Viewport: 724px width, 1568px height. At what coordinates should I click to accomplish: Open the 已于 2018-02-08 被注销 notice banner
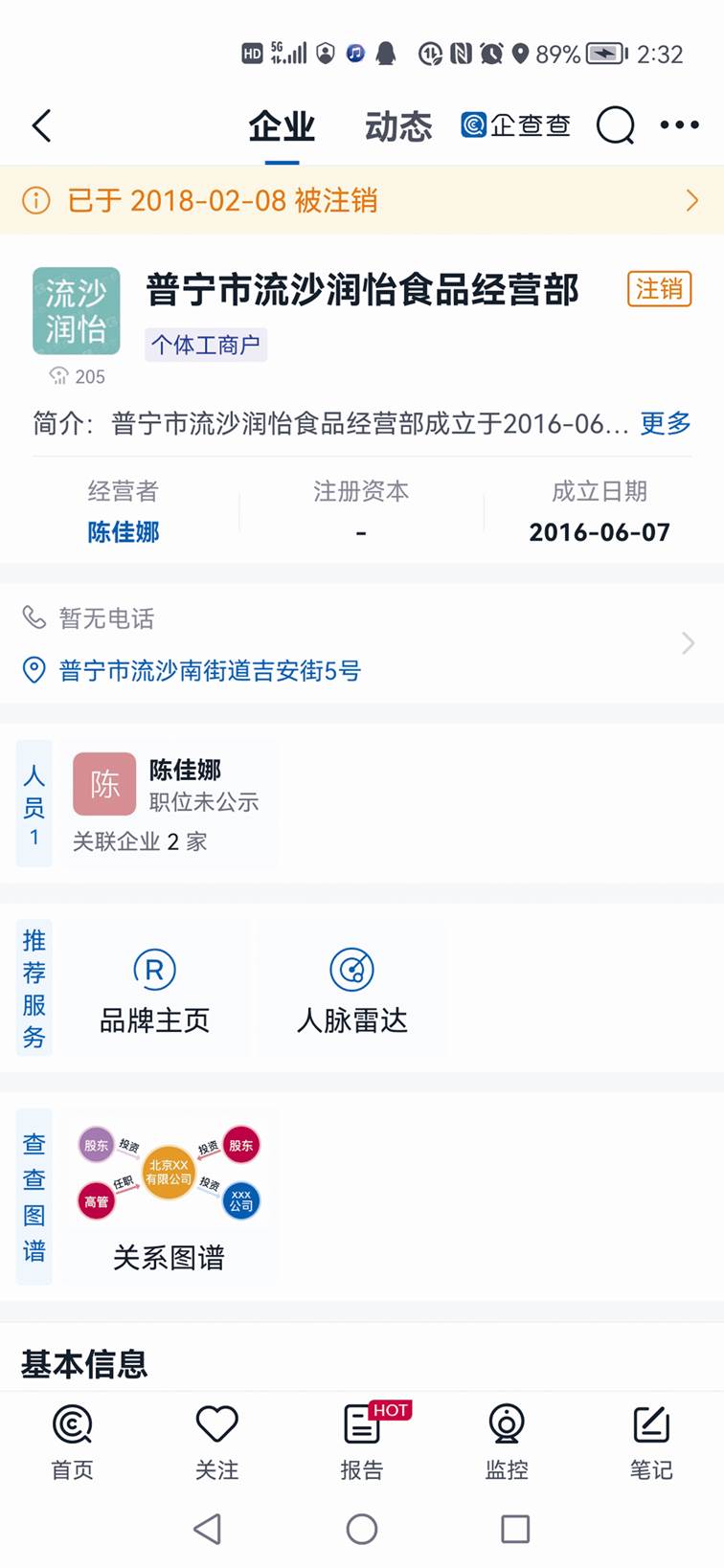pos(362,200)
